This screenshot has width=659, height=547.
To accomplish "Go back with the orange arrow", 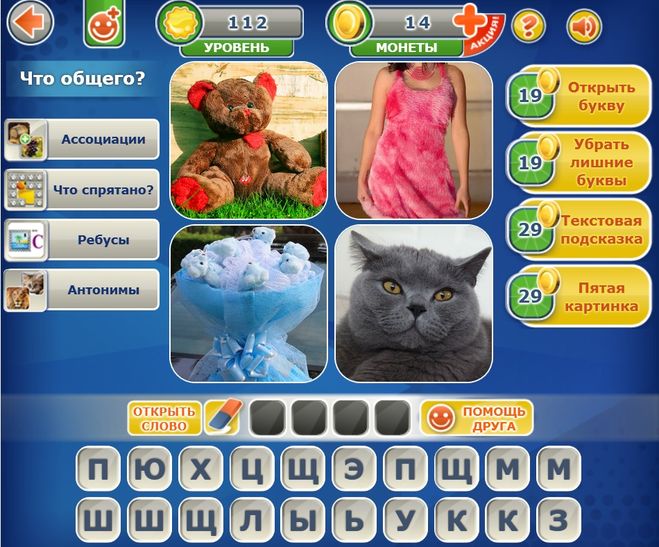I will pyautogui.click(x=28, y=24).
